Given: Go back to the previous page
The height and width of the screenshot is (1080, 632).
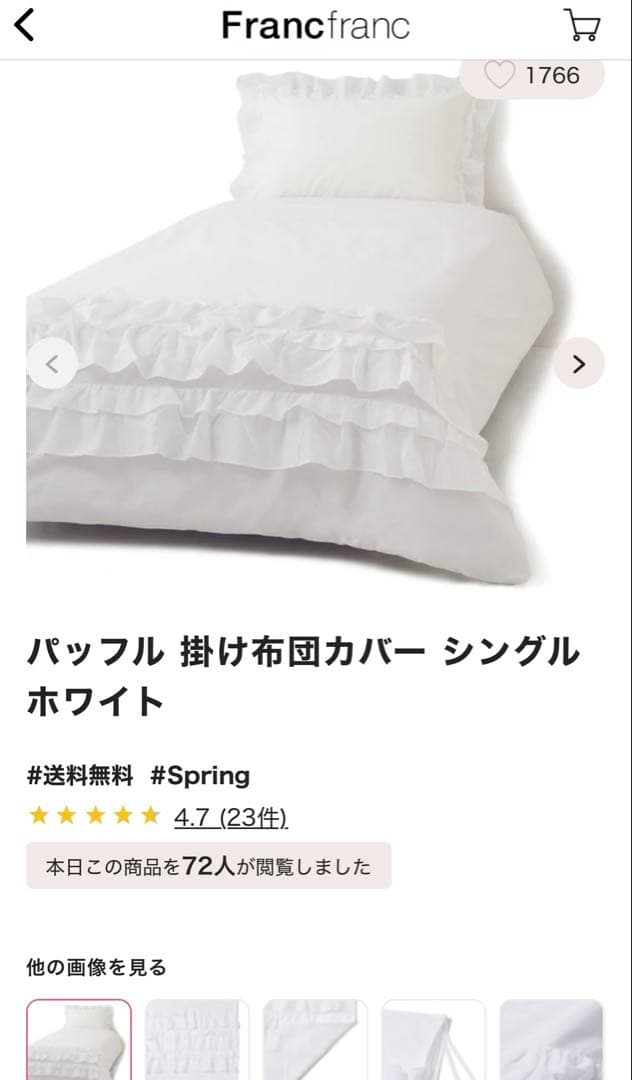Looking at the screenshot, I should (x=25, y=25).
